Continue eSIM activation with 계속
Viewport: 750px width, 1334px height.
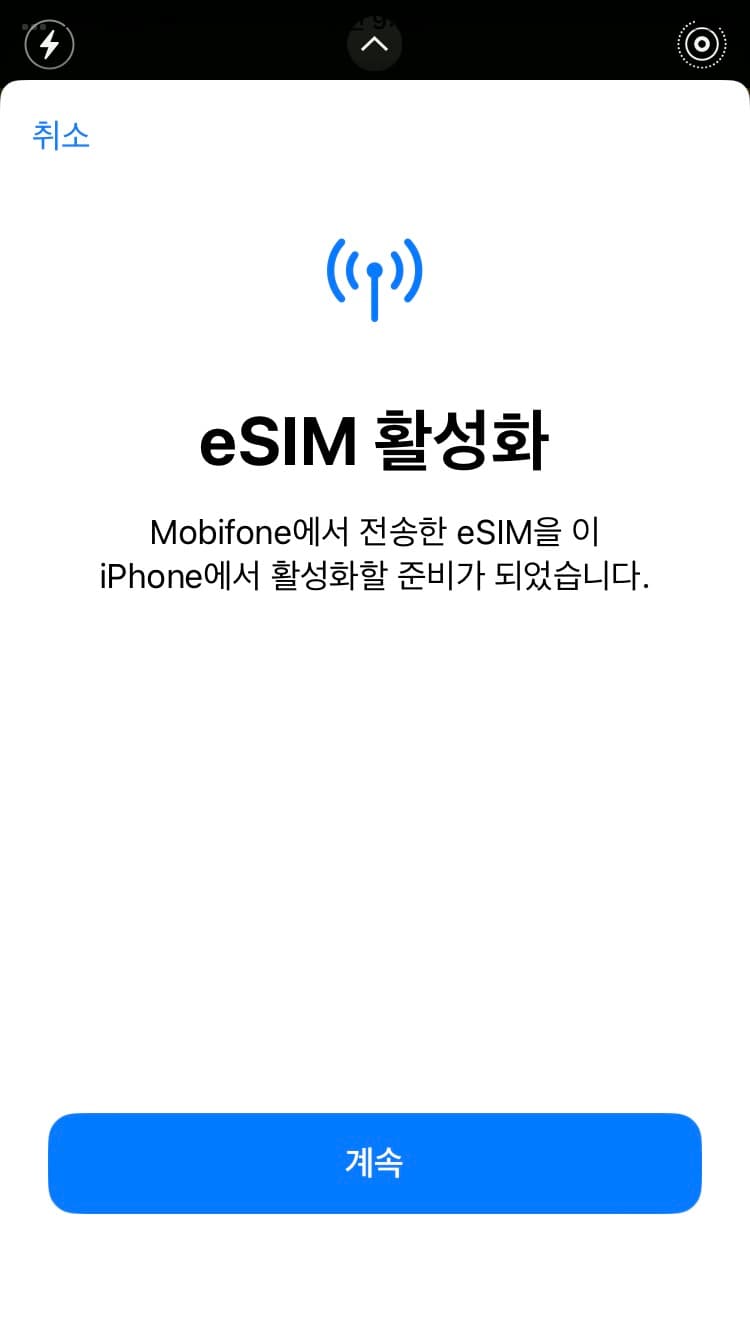(375, 1163)
